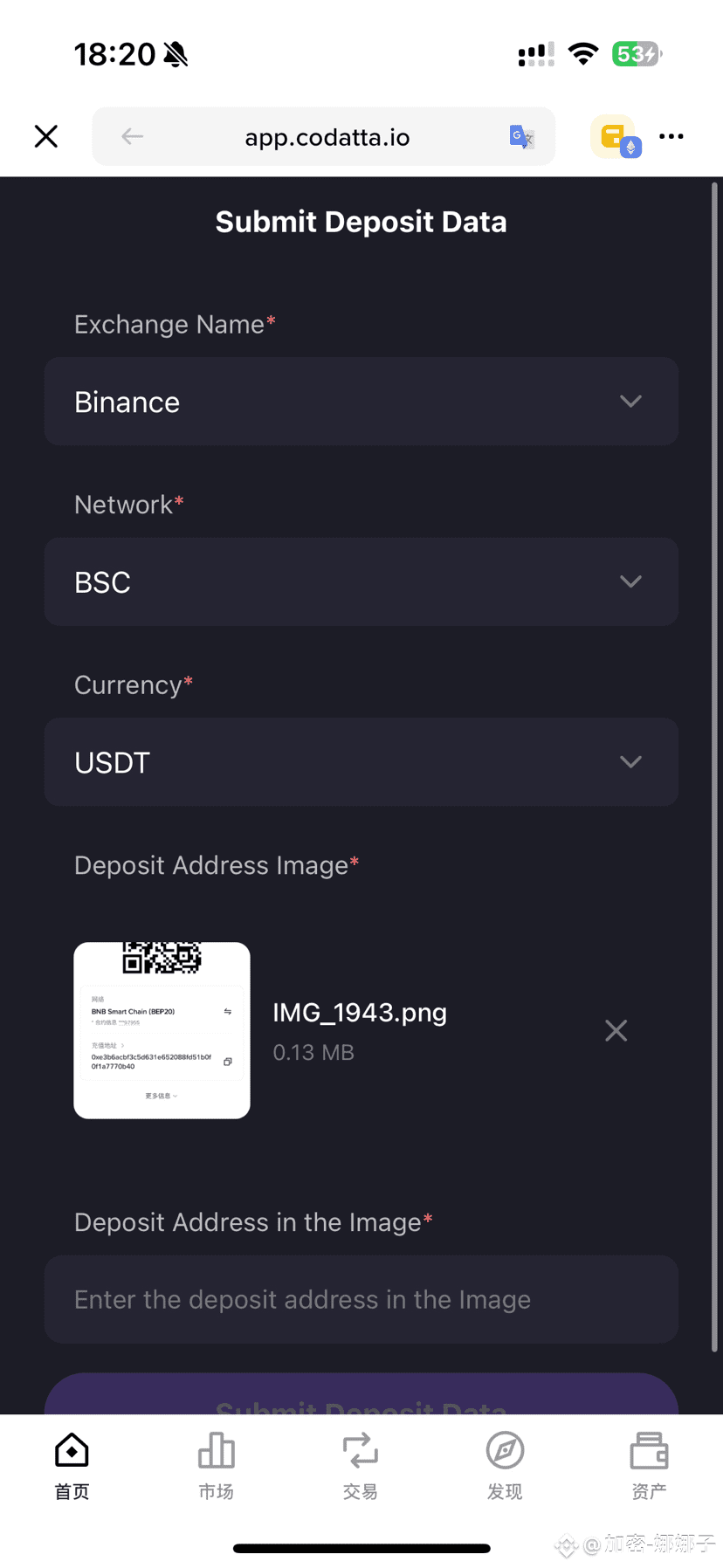
Task: Go back using the browser arrow
Action: (x=133, y=136)
